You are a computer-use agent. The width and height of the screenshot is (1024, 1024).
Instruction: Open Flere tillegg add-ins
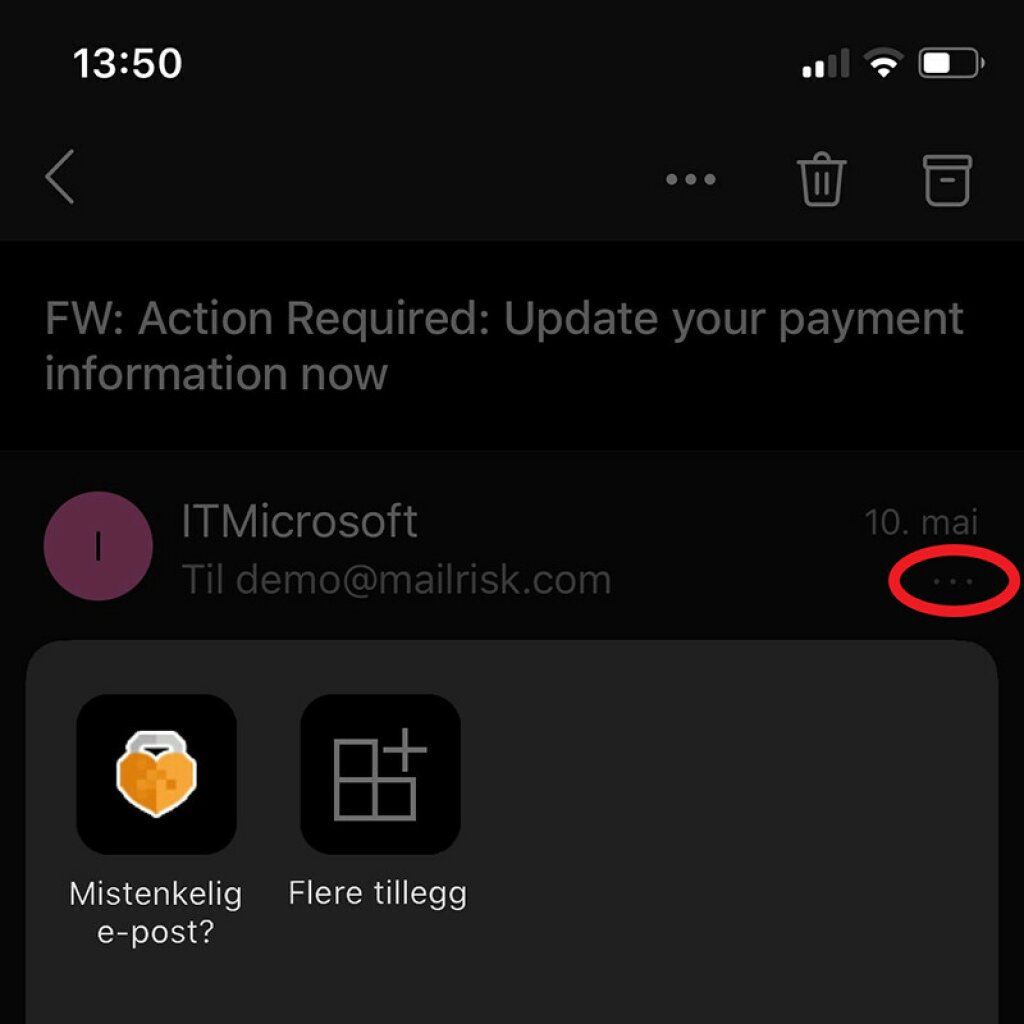(x=380, y=775)
